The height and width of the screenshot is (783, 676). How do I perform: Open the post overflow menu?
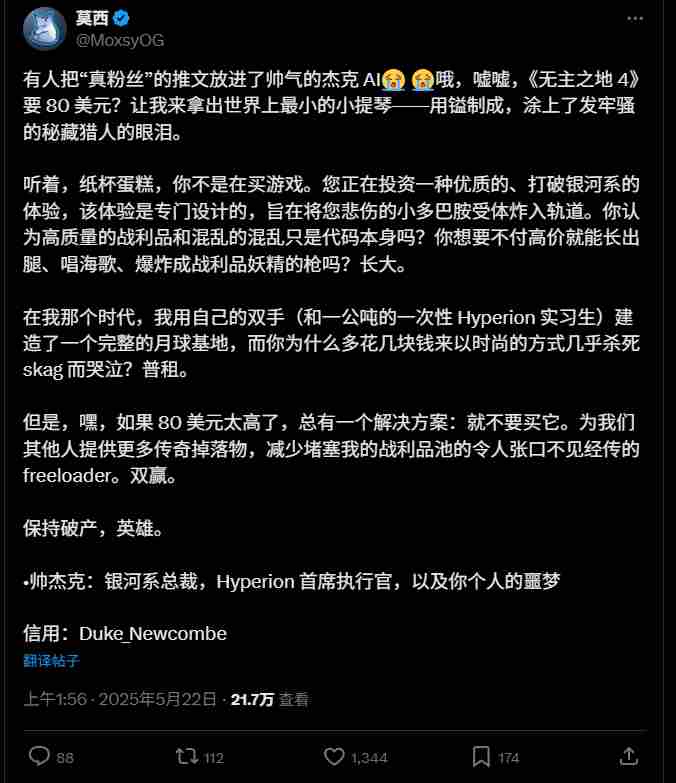point(635,20)
